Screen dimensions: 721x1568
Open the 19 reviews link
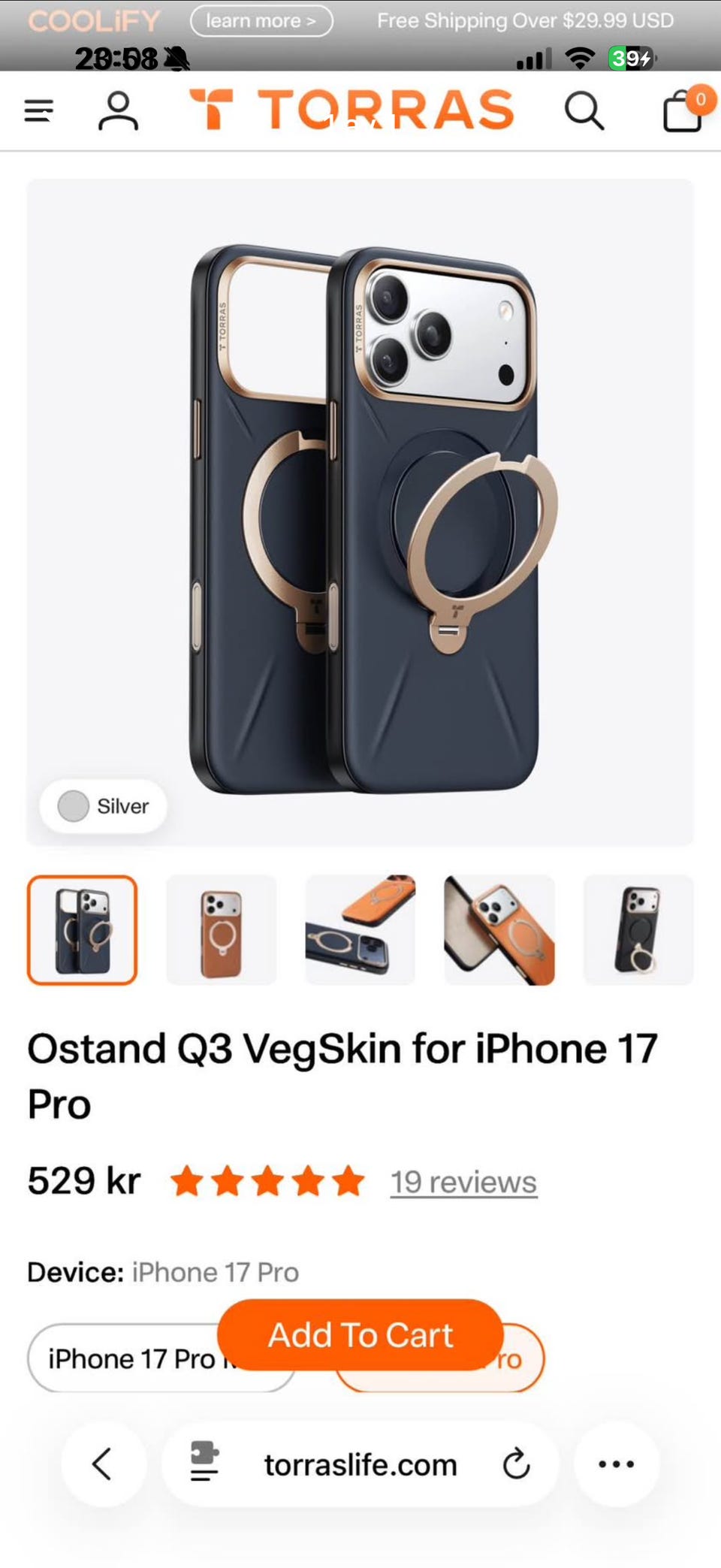(x=463, y=1182)
